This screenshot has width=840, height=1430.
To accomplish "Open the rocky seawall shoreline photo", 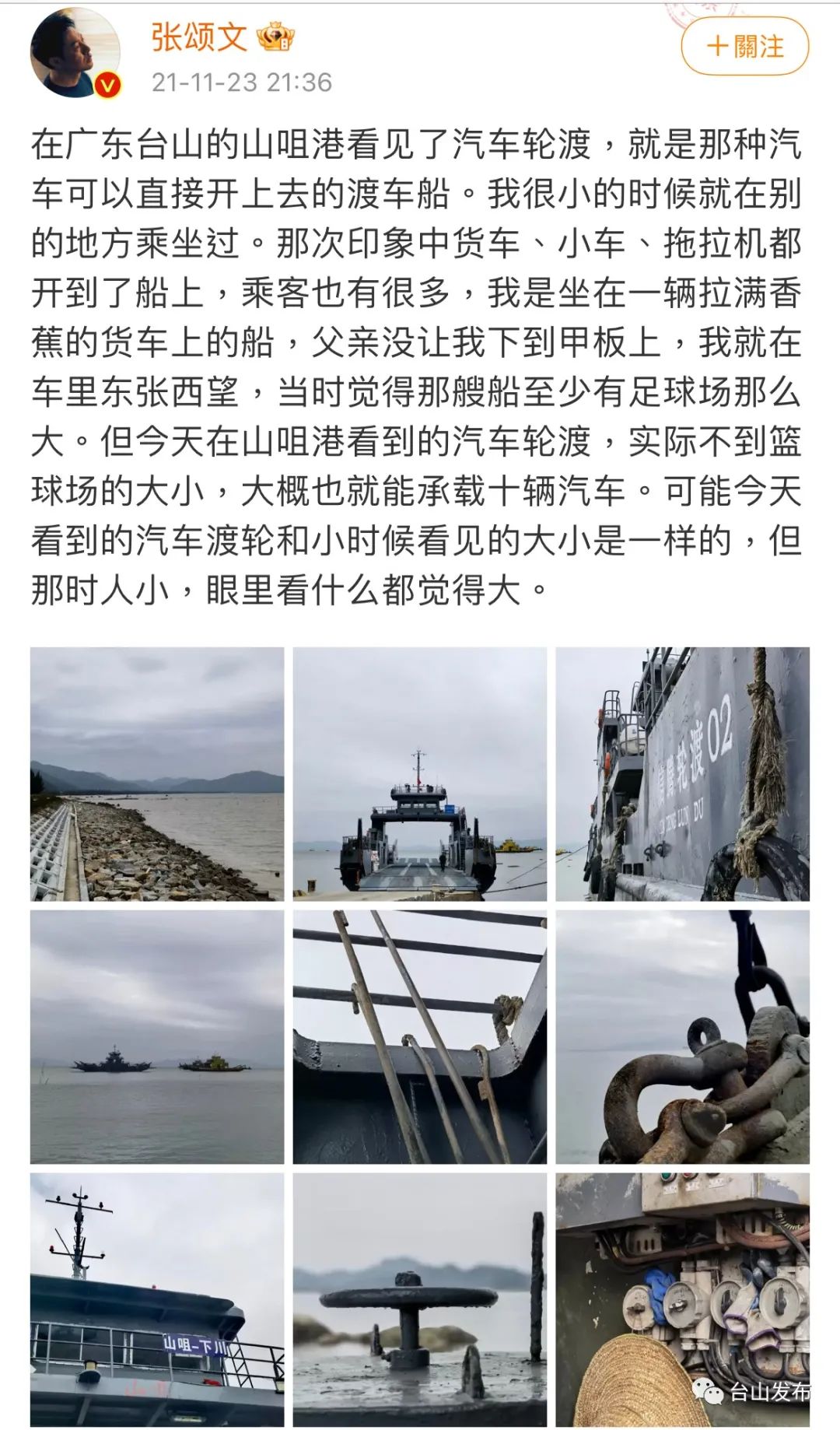I will tap(157, 774).
